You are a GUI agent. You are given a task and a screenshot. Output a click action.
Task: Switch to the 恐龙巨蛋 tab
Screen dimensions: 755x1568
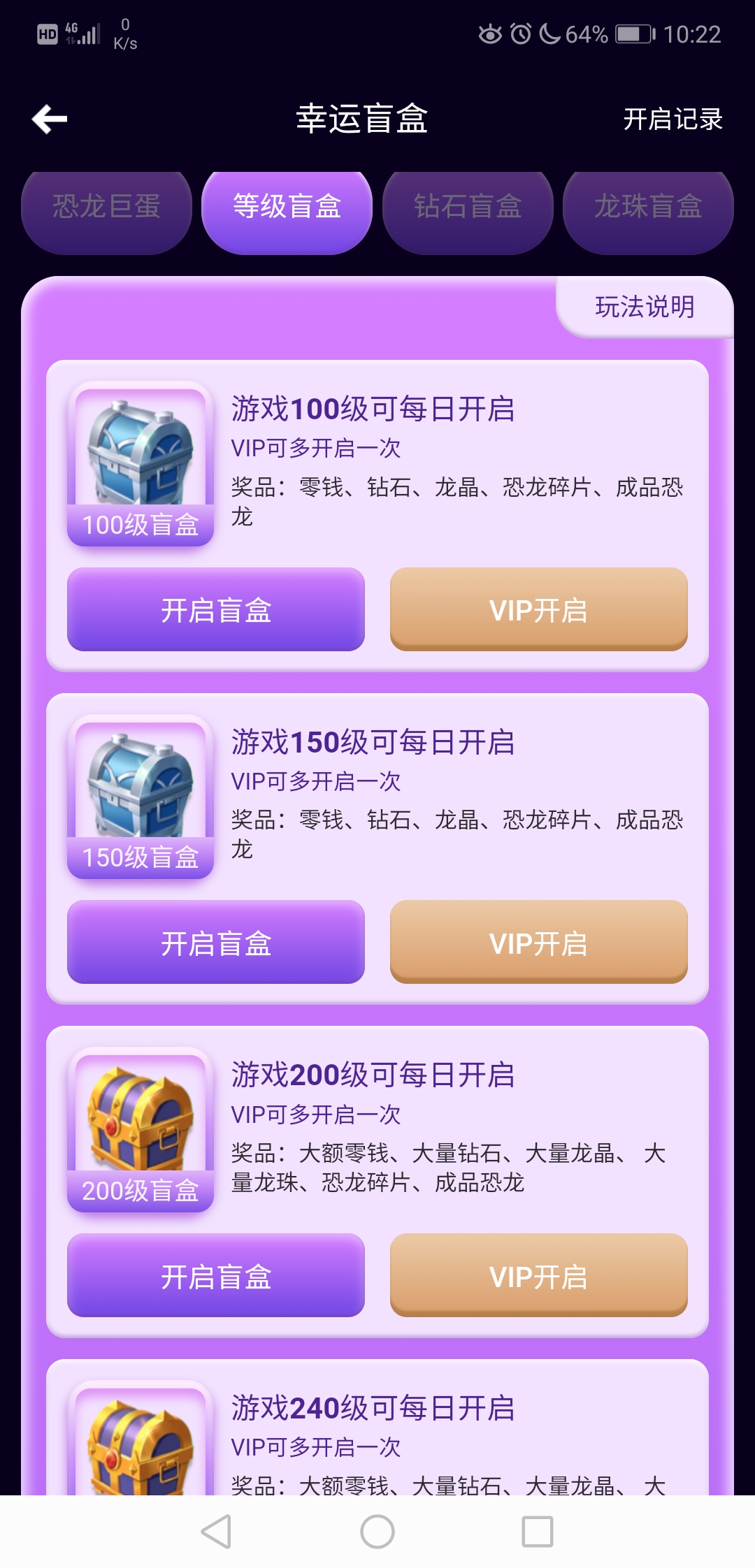(x=106, y=208)
